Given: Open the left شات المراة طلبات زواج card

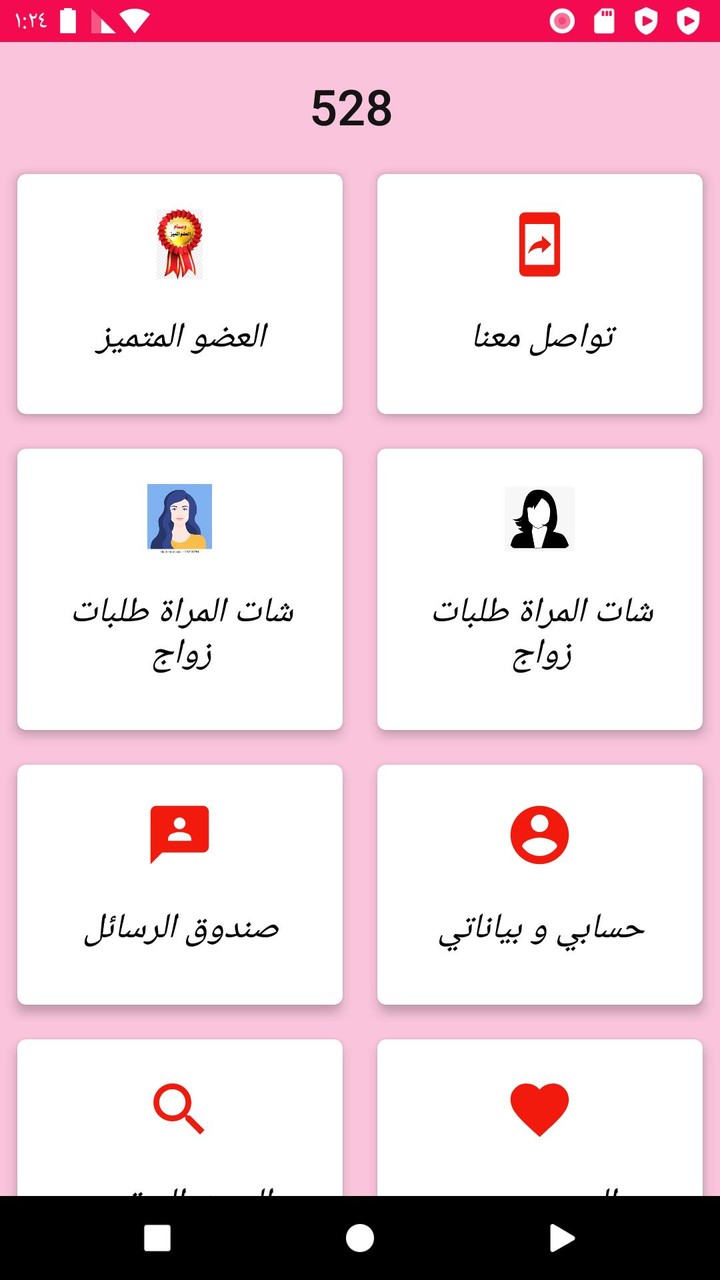Looking at the screenshot, I should 179,589.
